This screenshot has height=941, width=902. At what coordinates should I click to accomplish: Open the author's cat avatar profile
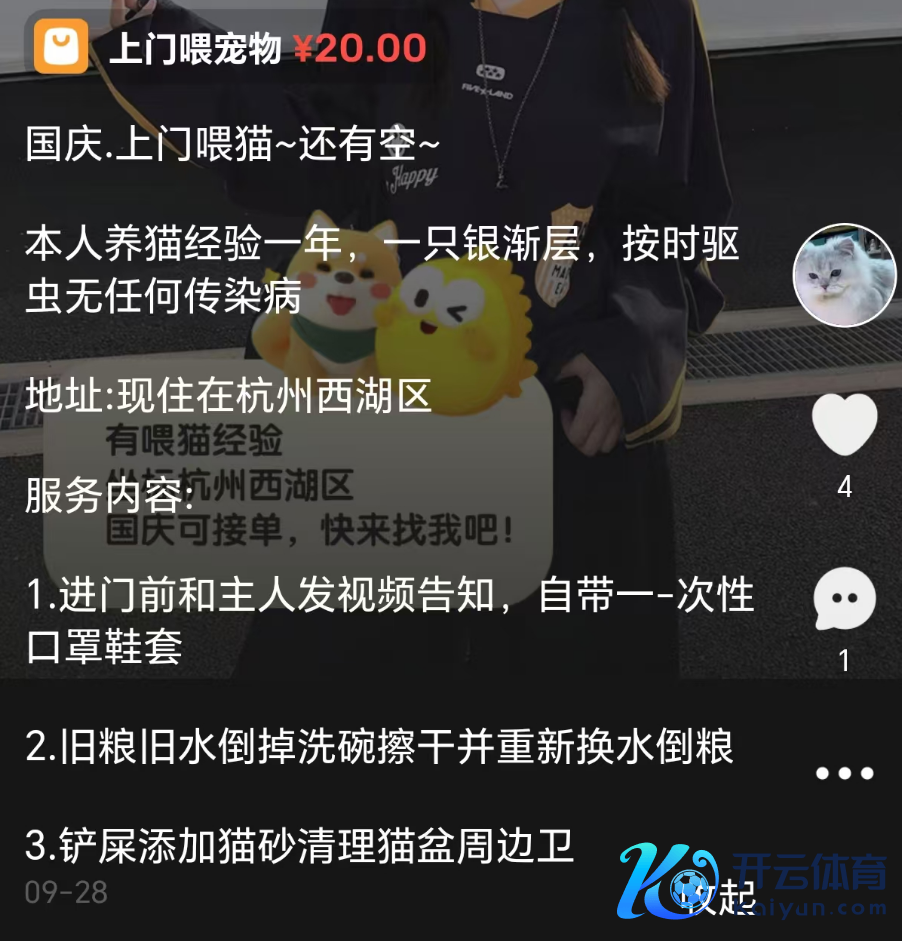pos(844,275)
